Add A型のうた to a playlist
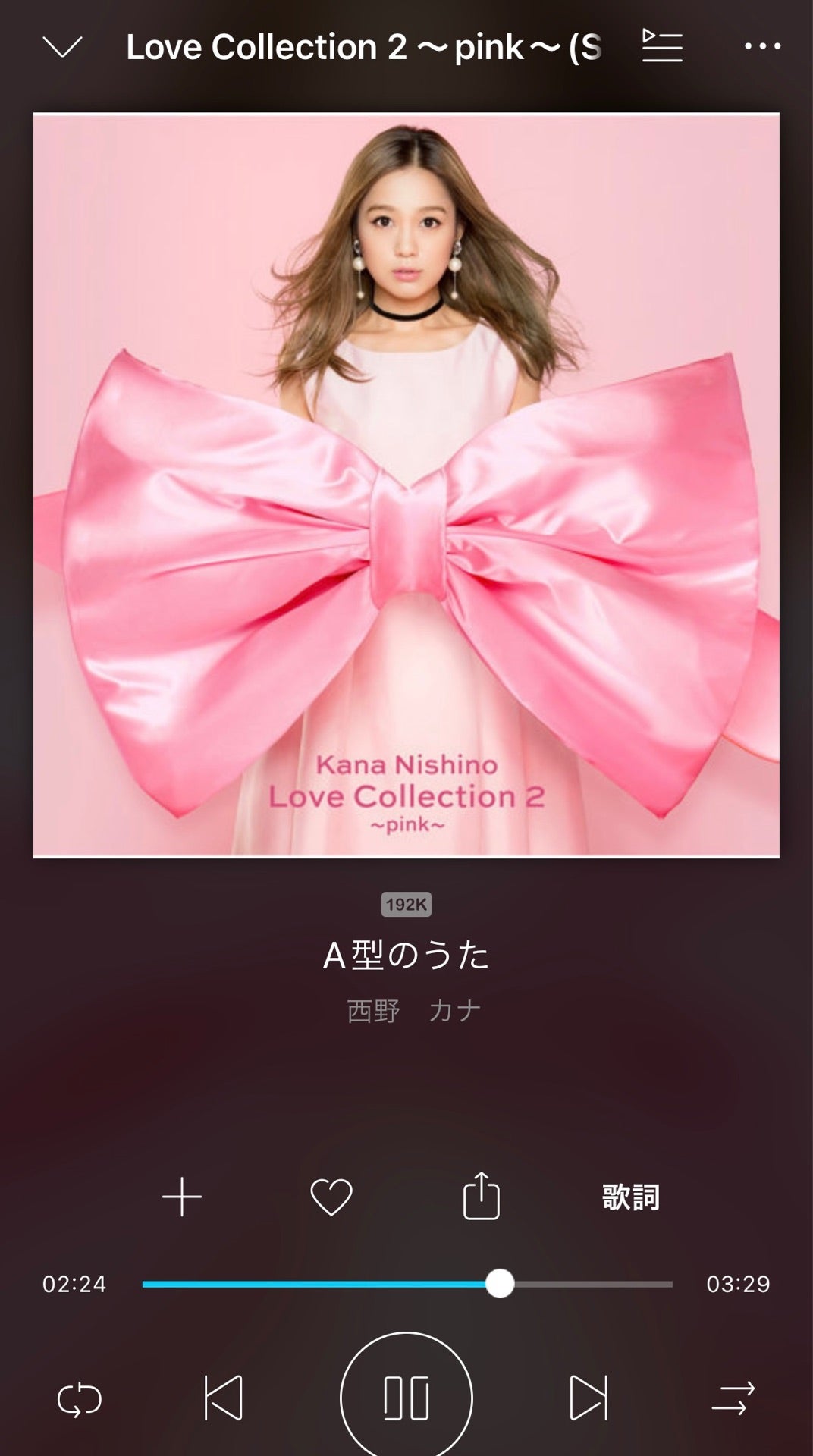The image size is (813, 1456). (182, 1197)
